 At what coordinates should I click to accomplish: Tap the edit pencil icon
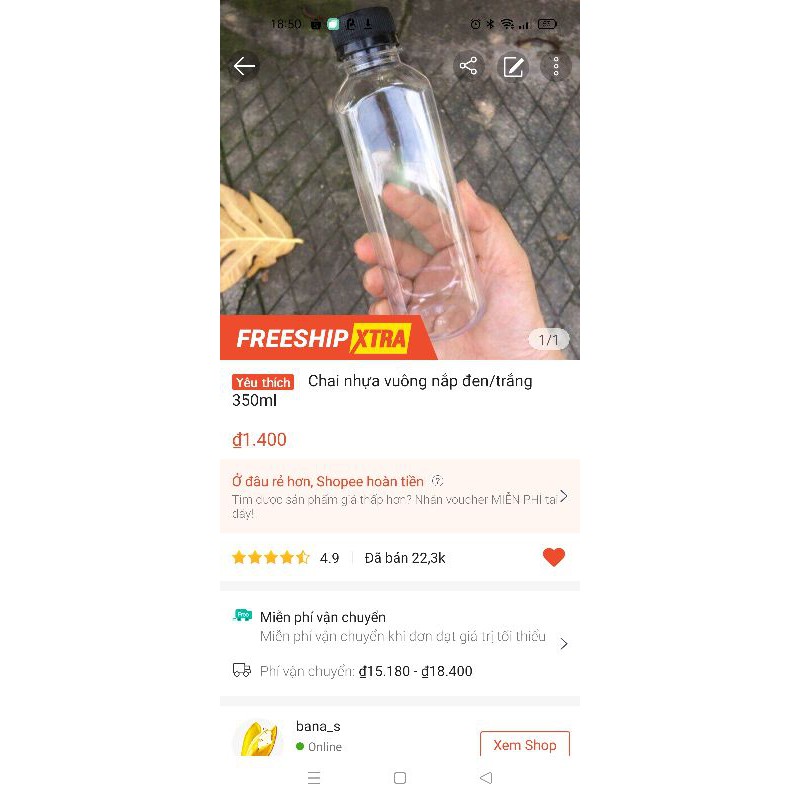coord(513,67)
